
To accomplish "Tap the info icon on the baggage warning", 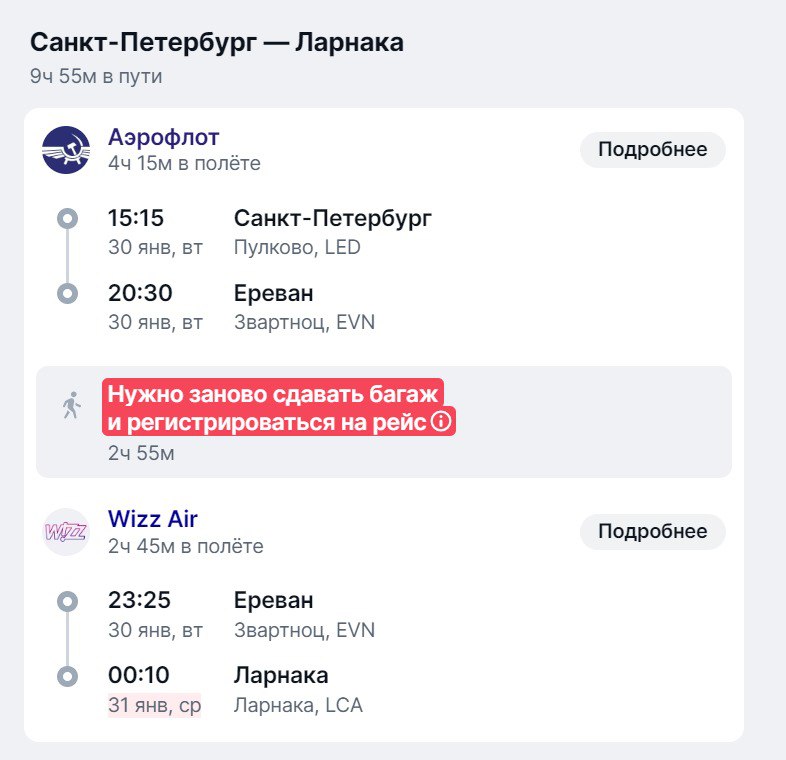I will tap(441, 423).
